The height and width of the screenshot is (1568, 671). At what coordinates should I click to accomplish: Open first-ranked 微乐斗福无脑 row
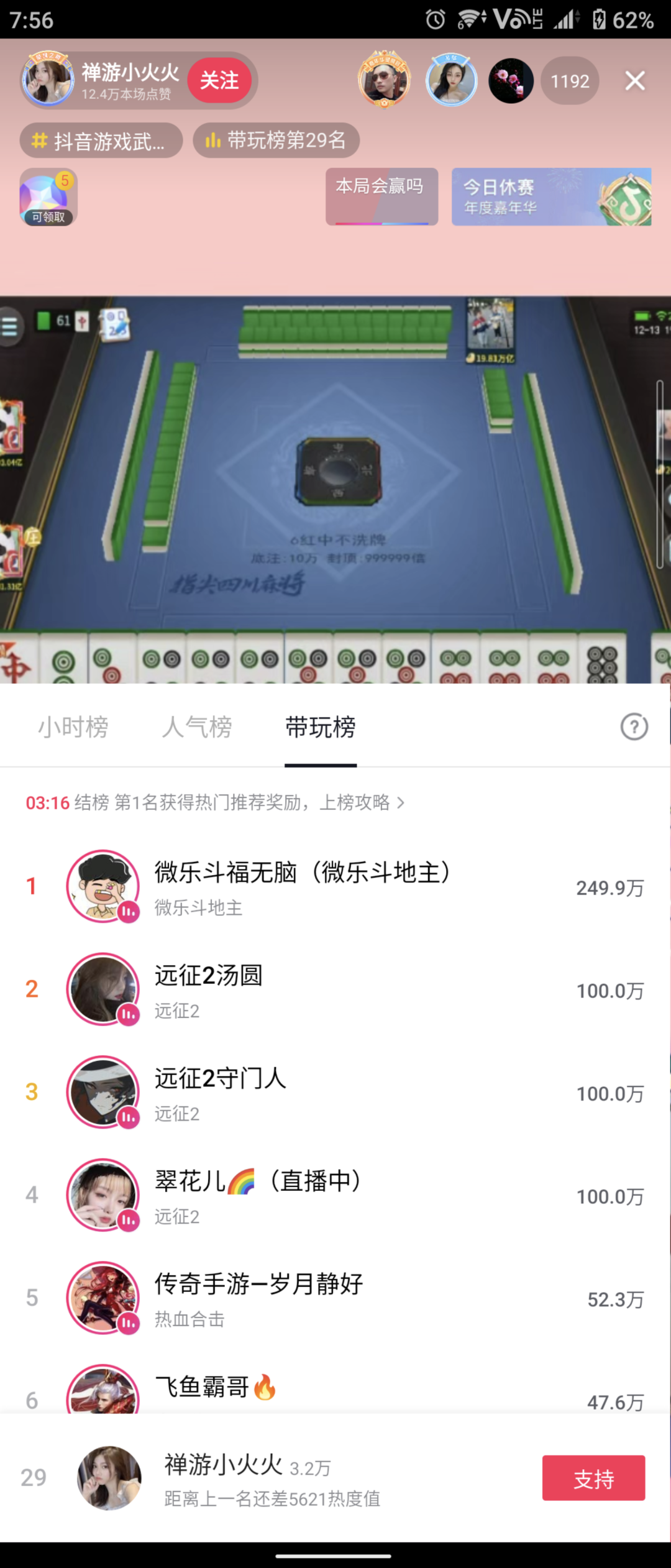(x=335, y=886)
